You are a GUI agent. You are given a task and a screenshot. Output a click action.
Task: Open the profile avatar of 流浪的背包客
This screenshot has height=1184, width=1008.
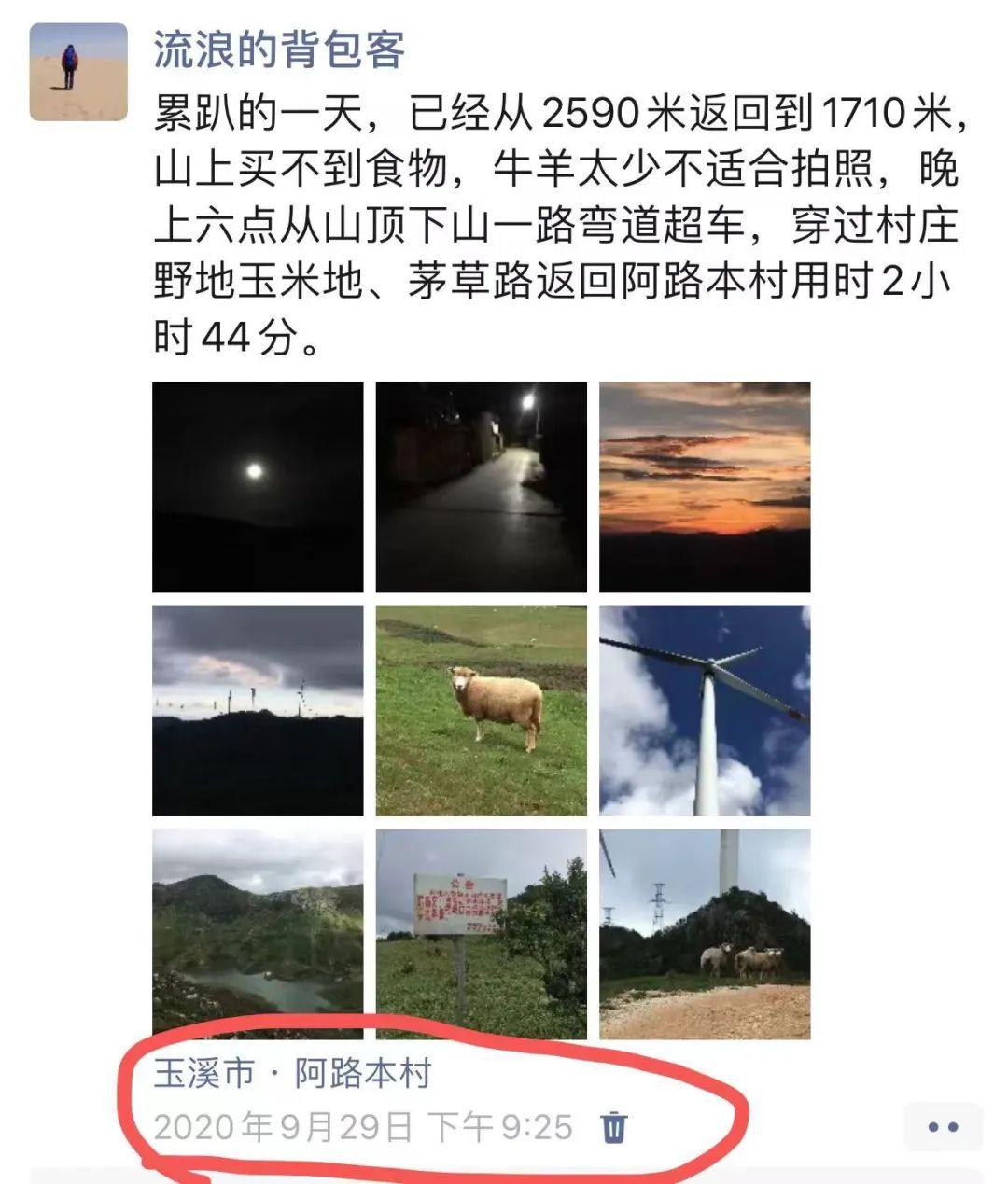[78, 73]
